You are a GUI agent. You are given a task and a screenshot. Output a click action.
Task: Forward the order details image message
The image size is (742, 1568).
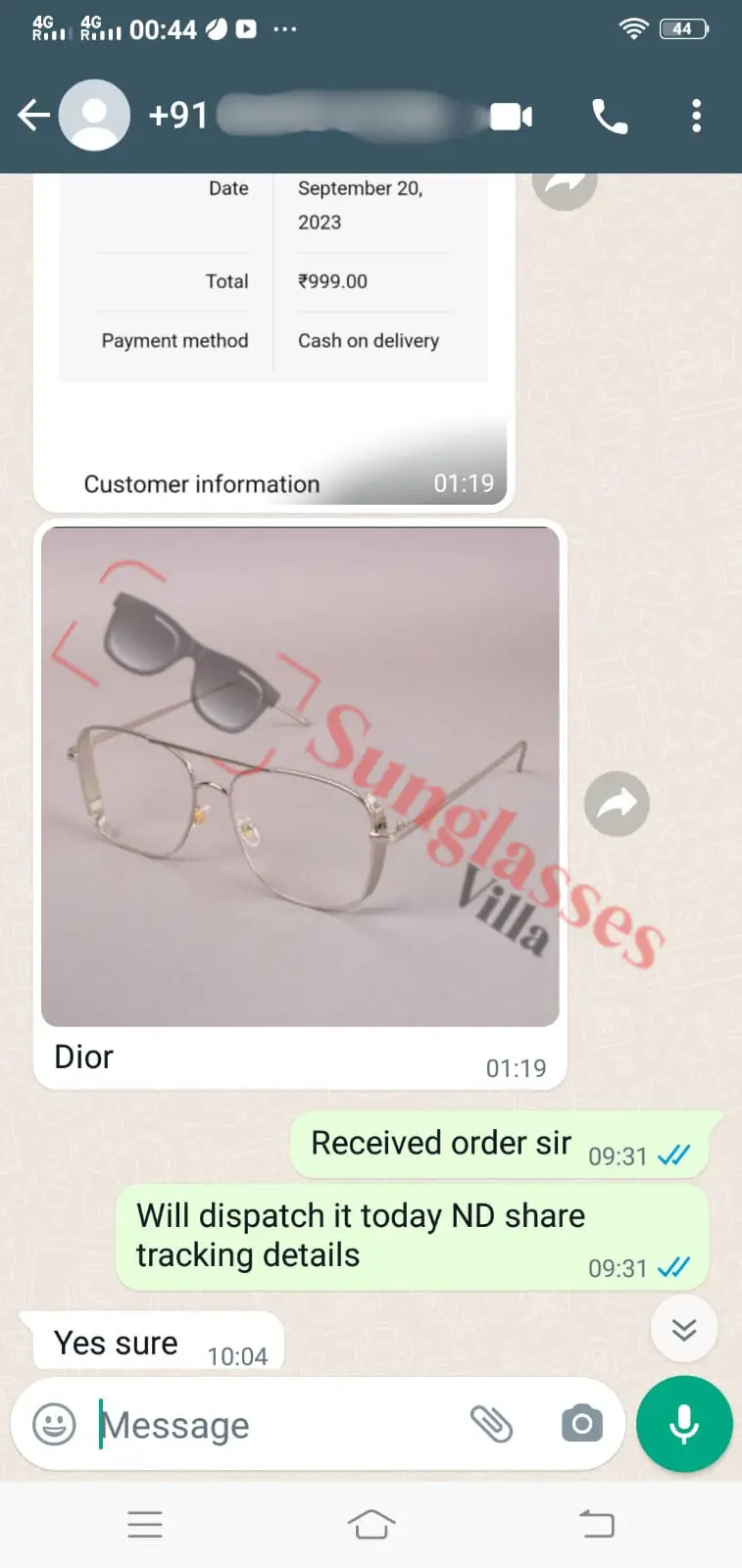pyautogui.click(x=565, y=184)
